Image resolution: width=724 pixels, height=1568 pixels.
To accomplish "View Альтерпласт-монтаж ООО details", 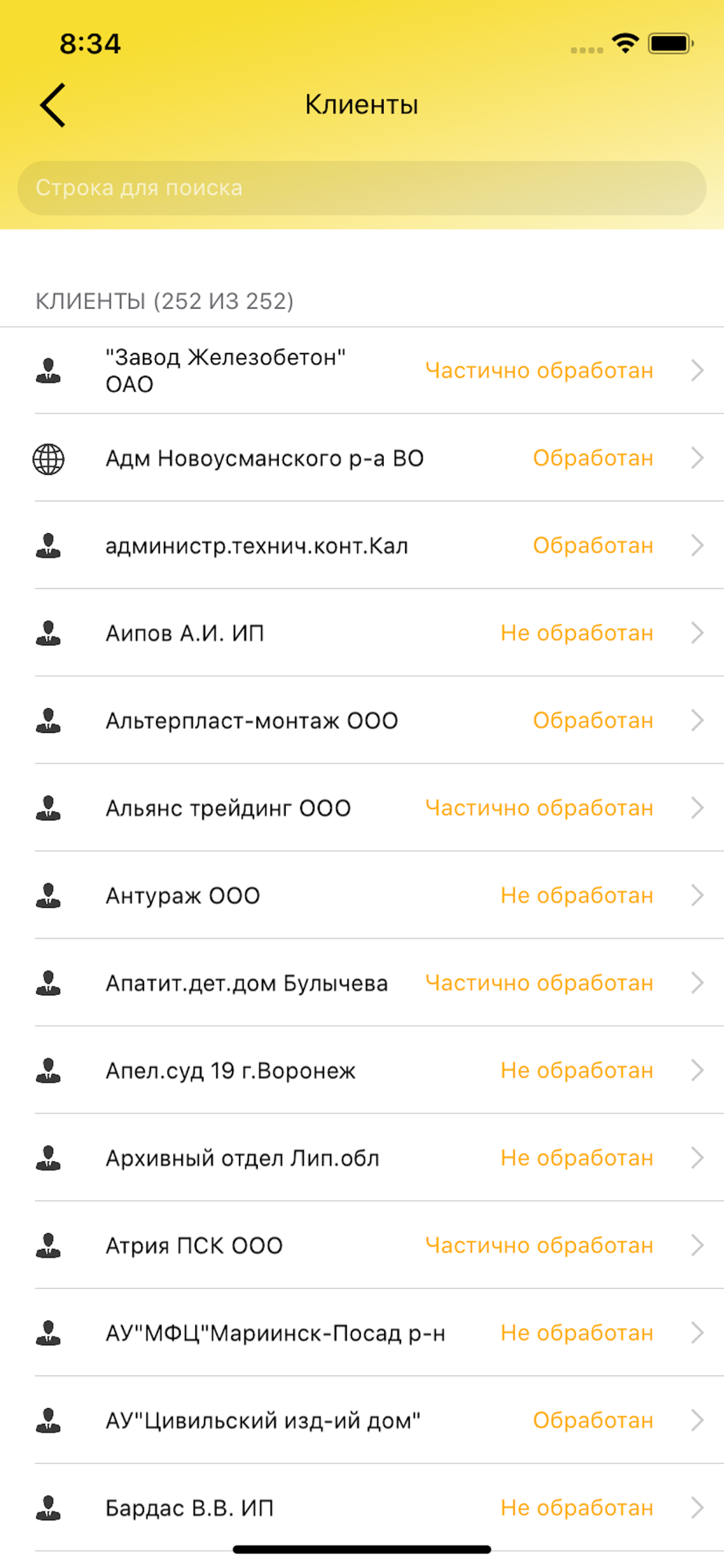I will (x=362, y=720).
